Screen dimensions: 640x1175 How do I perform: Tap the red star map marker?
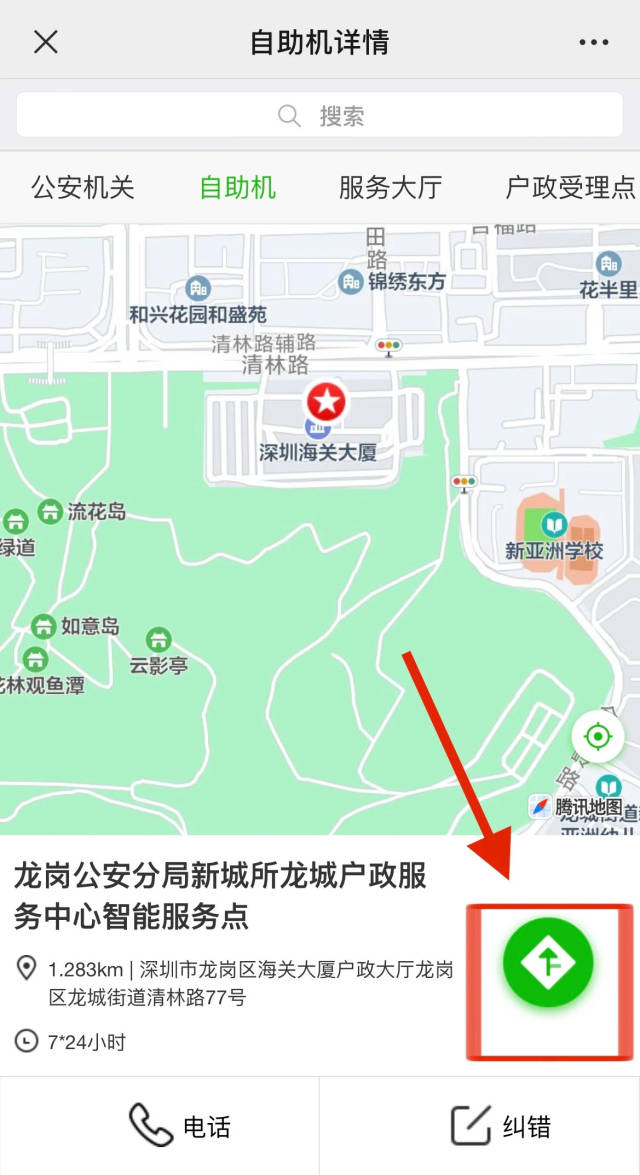pos(325,403)
